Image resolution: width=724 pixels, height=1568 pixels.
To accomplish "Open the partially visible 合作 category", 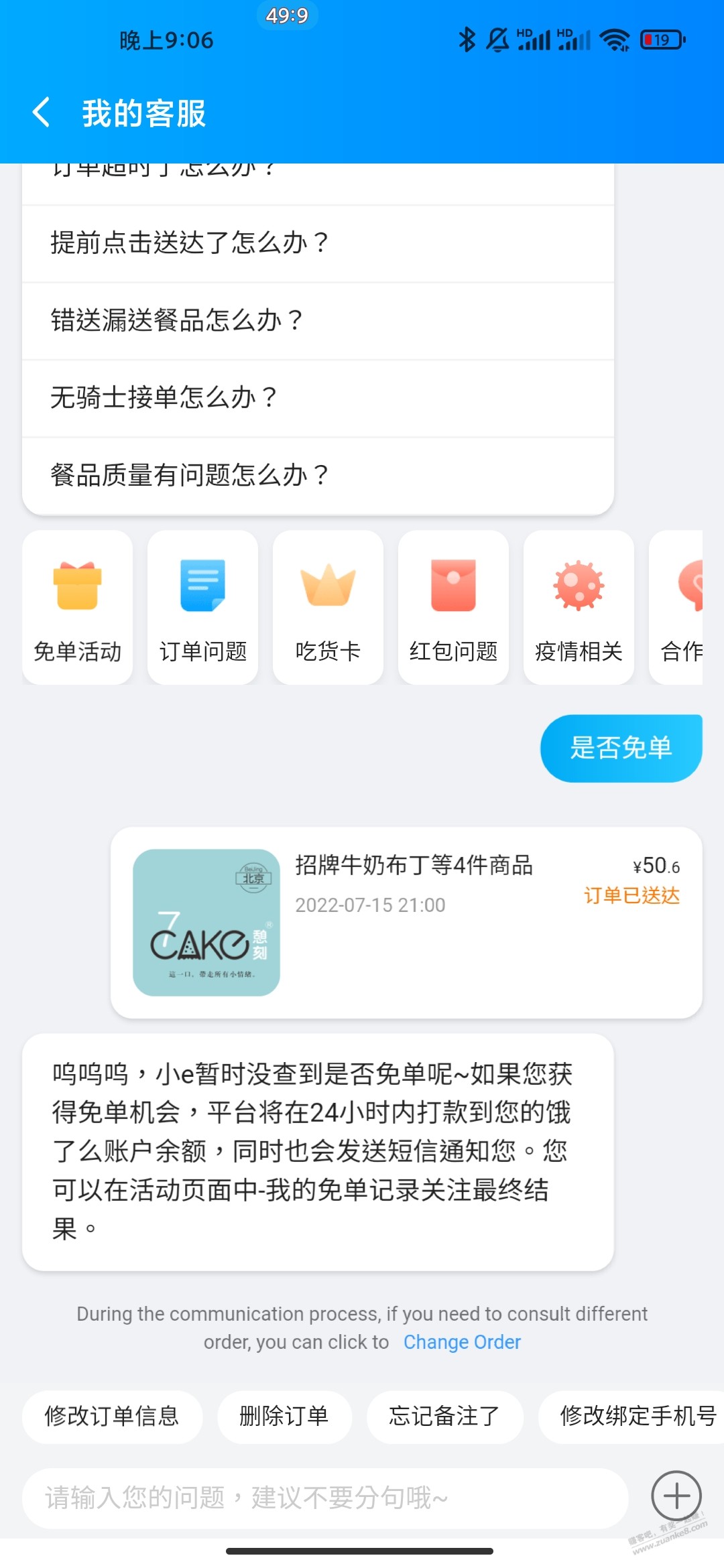I will coord(677,608).
